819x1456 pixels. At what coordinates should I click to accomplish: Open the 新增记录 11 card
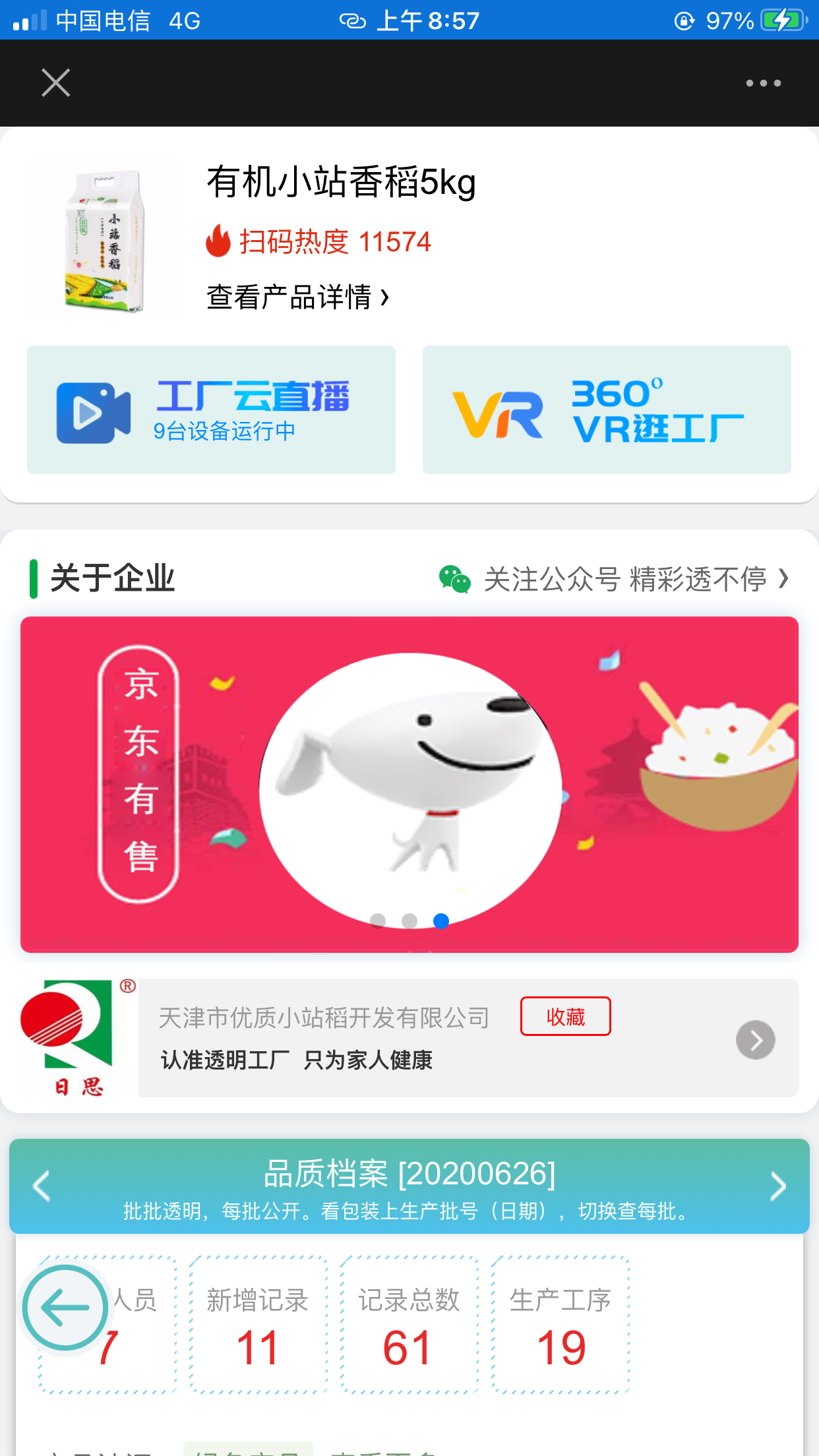(258, 1324)
